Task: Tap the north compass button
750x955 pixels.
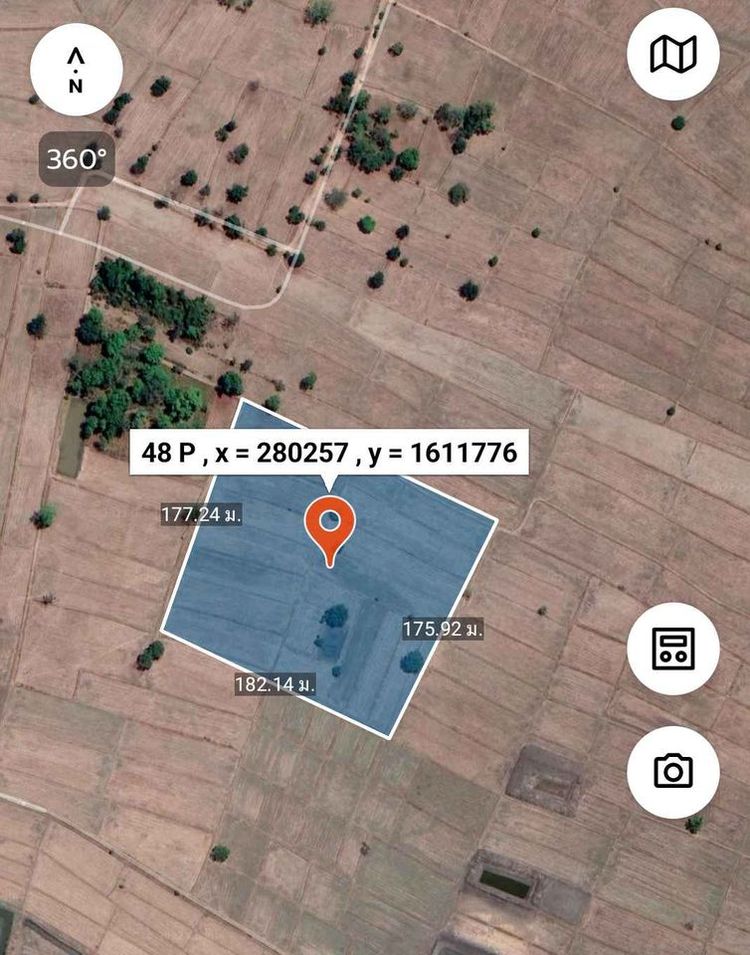Action: tap(76, 70)
